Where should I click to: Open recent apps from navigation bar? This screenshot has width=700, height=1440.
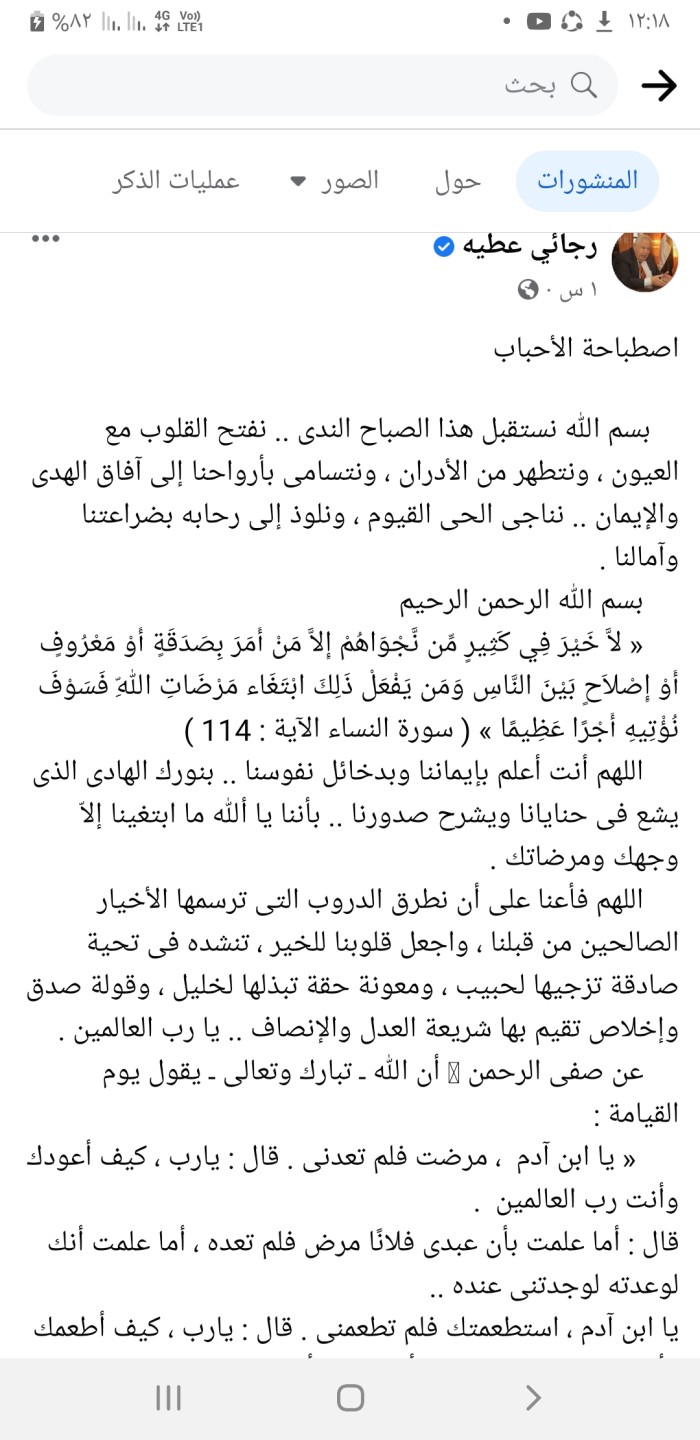168,1397
